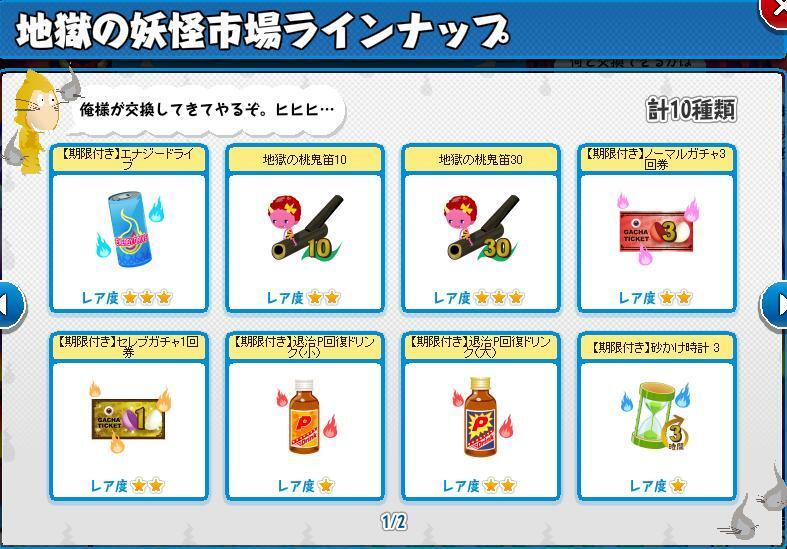The image size is (787, 549).
Task: Choose the セレブガチャ1回券 item
Action: click(x=129, y=416)
